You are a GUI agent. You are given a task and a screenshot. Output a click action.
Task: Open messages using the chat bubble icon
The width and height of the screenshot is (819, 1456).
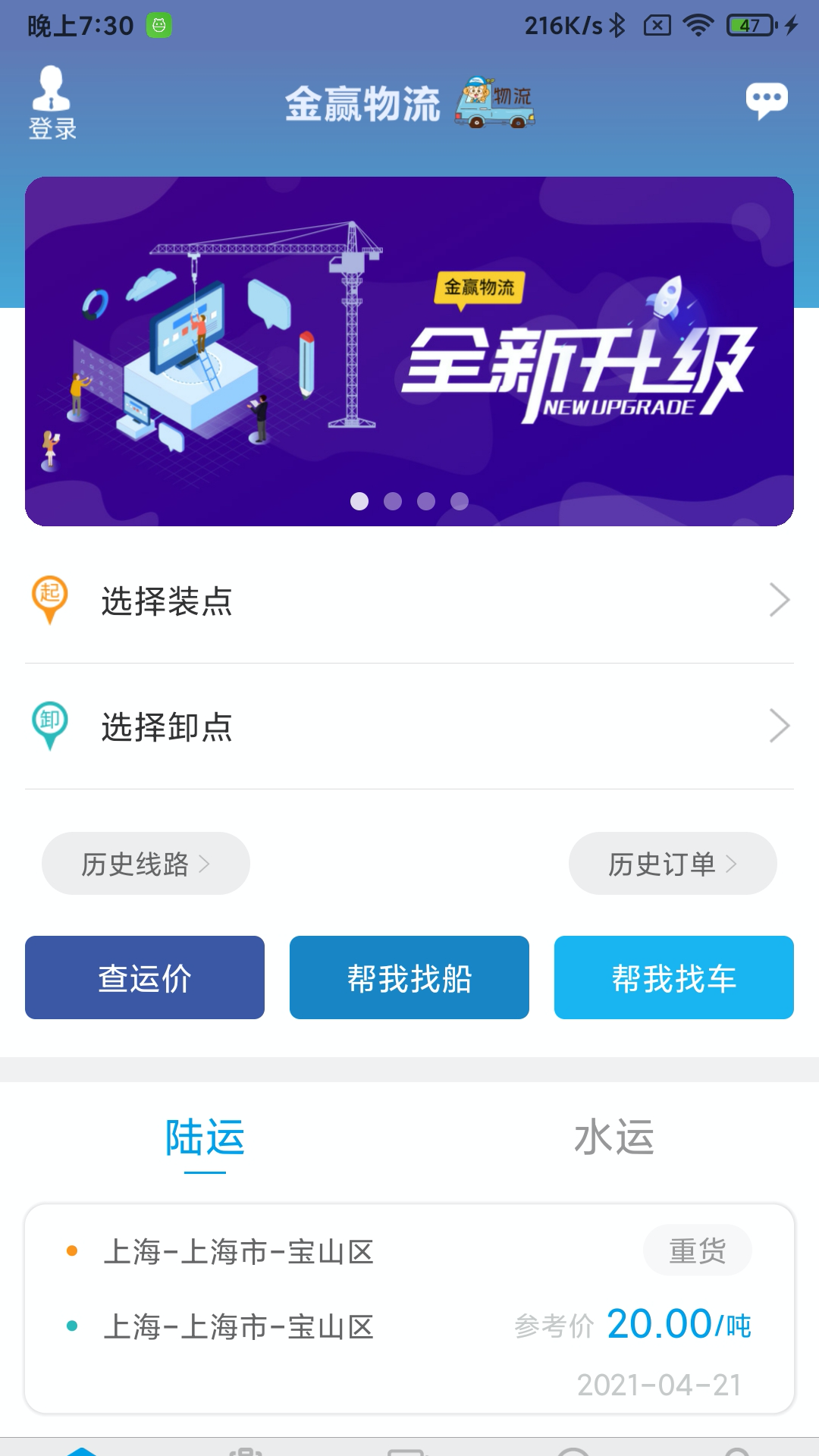pos(767,99)
